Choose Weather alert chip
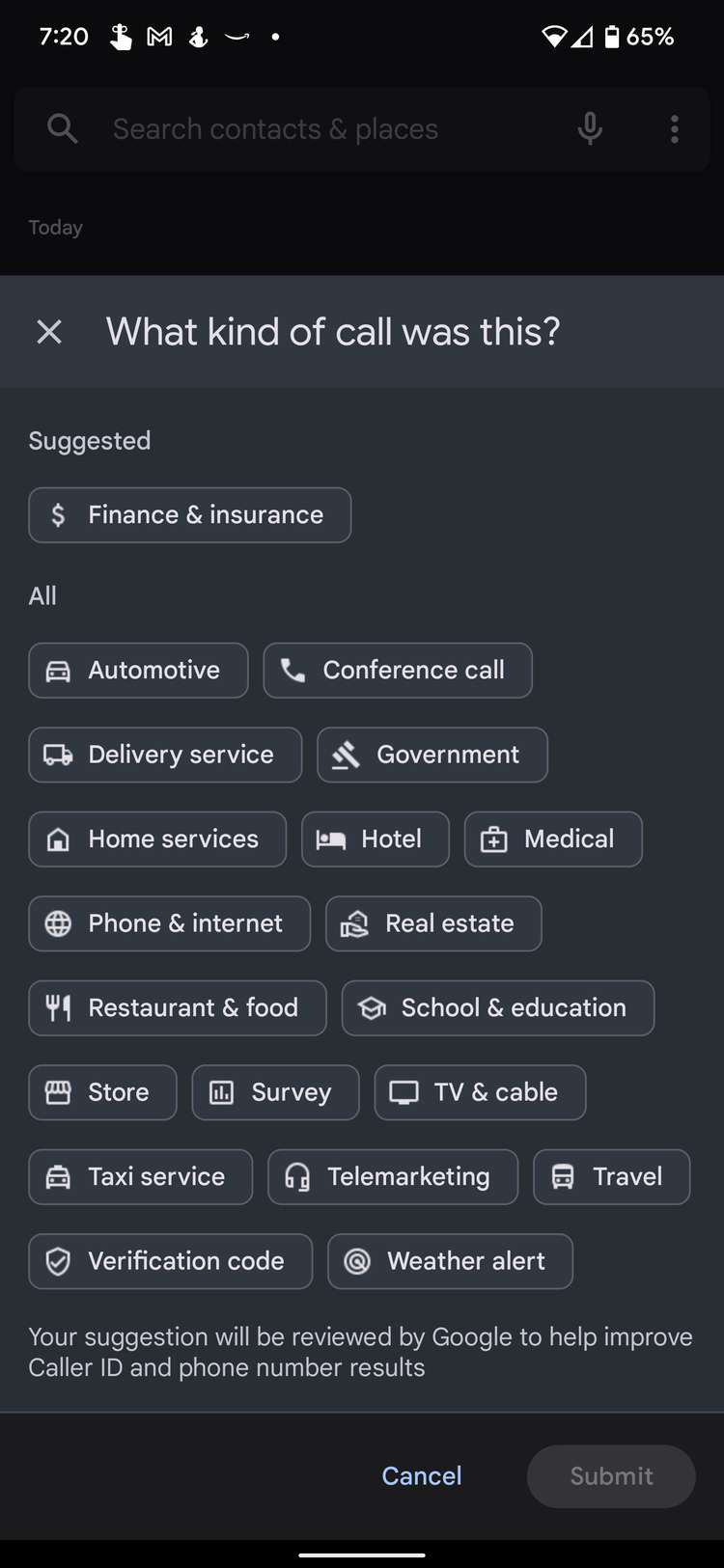Screen dimensions: 724x1568 tap(450, 1261)
